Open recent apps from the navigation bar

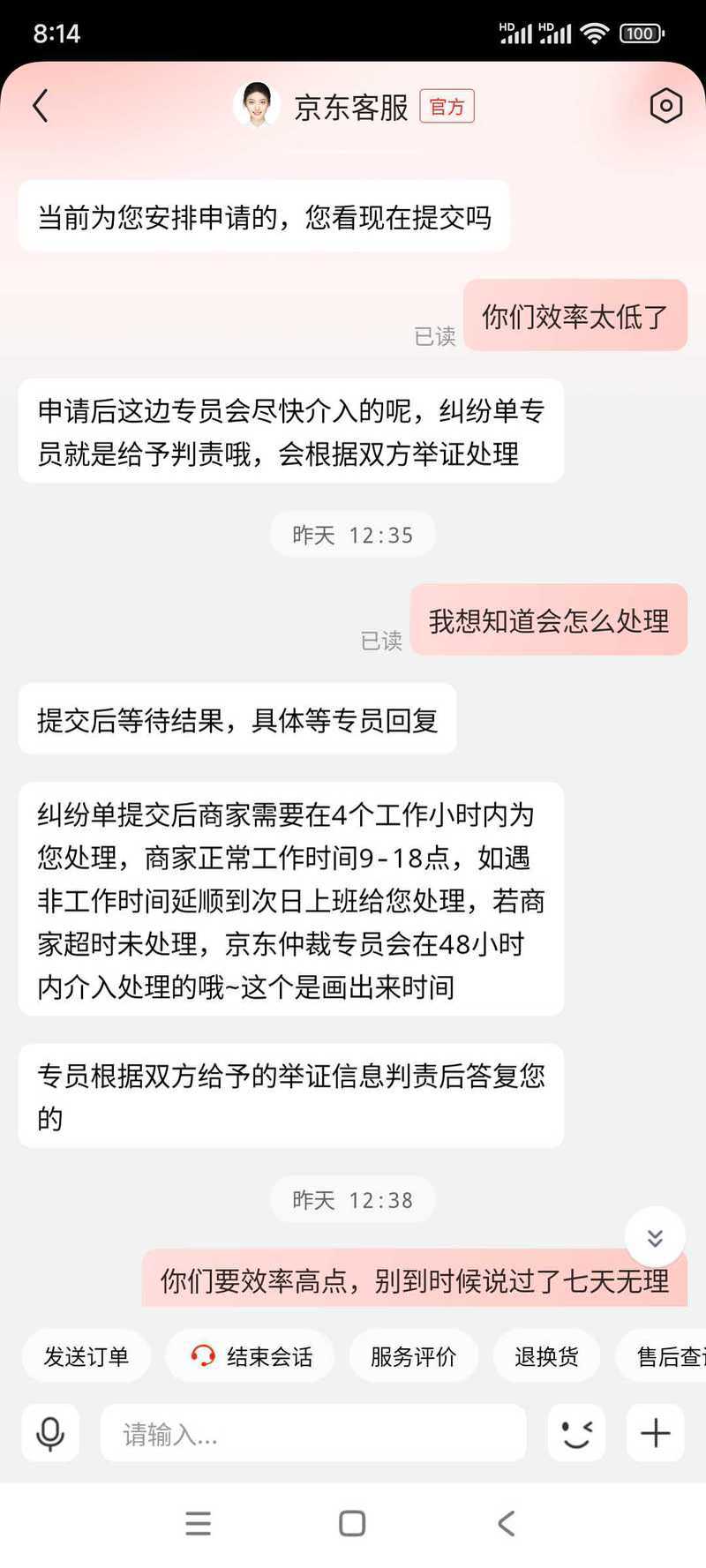point(199,1524)
